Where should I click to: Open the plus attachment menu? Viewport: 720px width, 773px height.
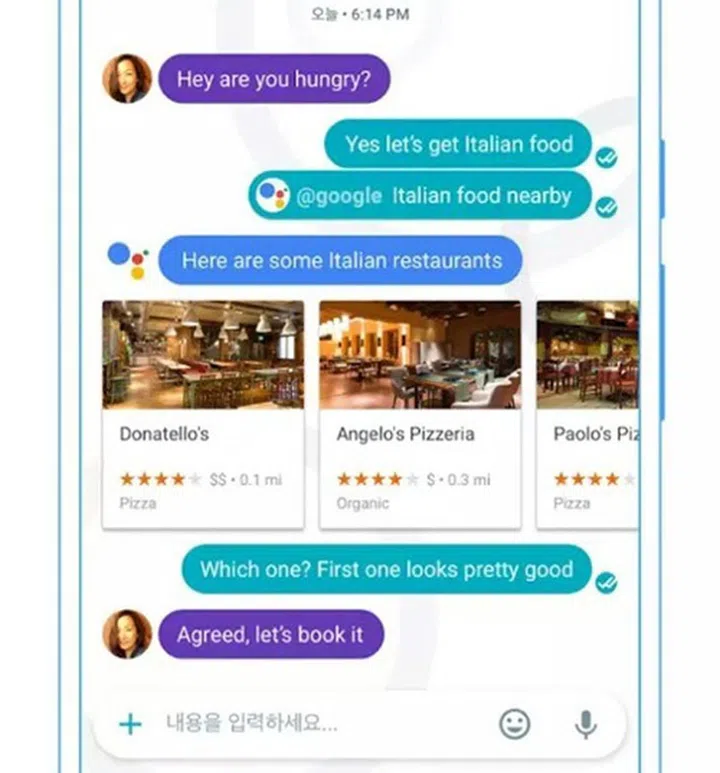[130, 724]
